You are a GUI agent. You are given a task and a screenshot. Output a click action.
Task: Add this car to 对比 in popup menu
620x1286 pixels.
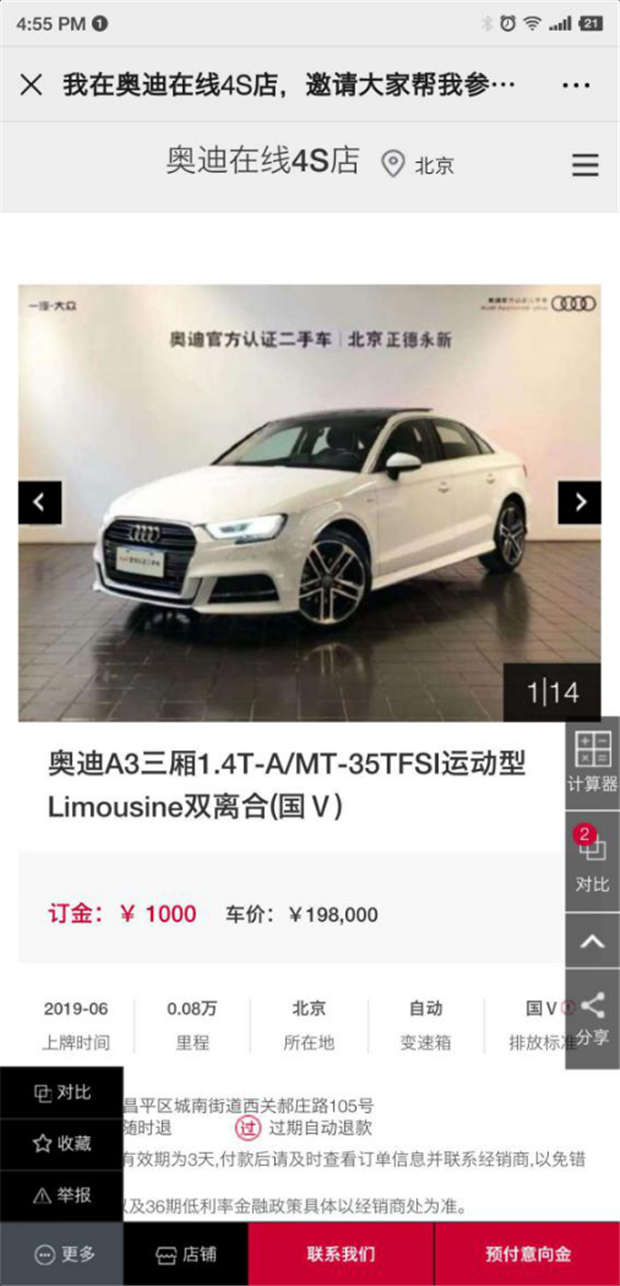click(x=62, y=1092)
